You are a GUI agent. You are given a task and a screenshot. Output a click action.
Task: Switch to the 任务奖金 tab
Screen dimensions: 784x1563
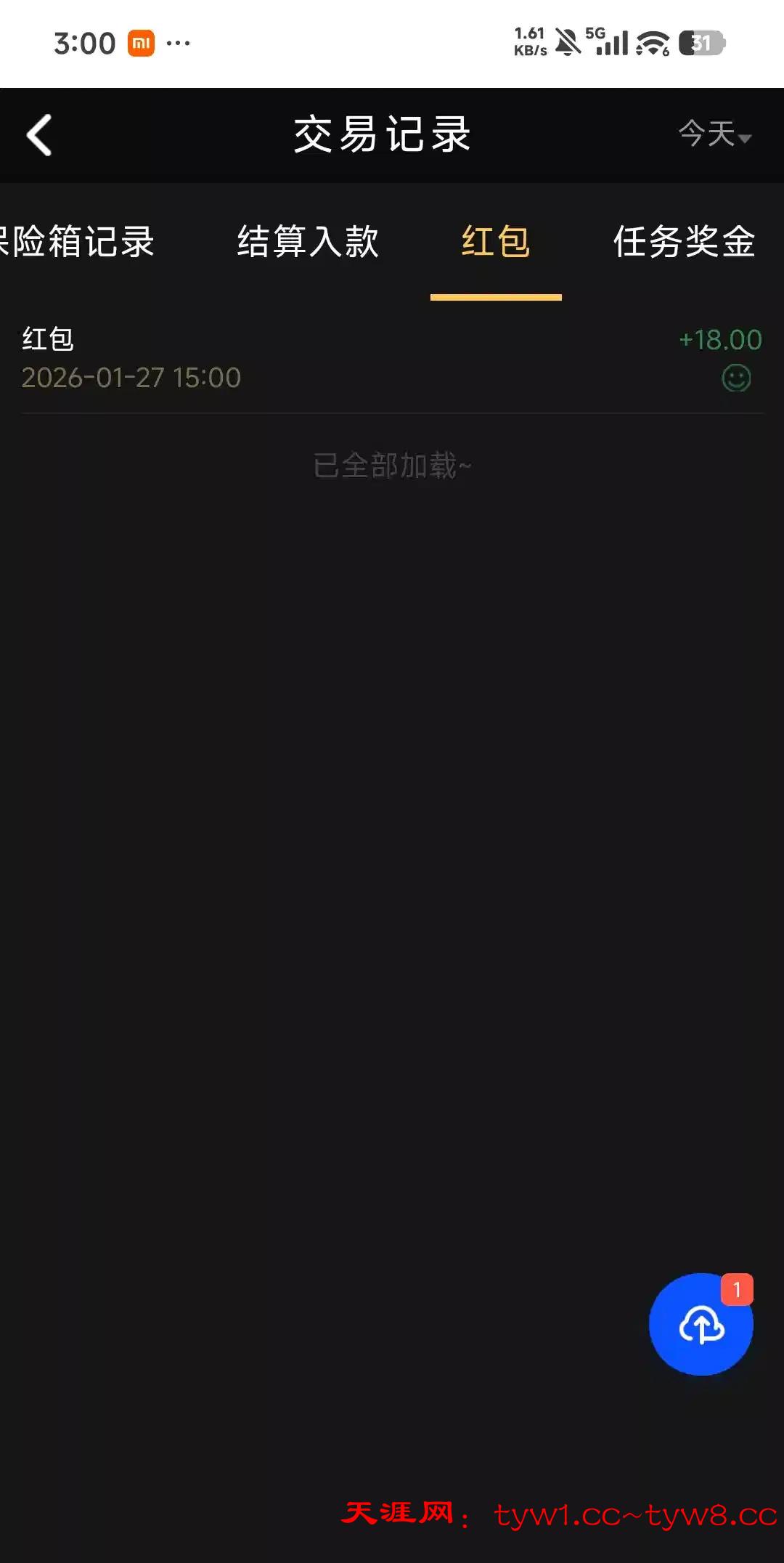(x=685, y=242)
